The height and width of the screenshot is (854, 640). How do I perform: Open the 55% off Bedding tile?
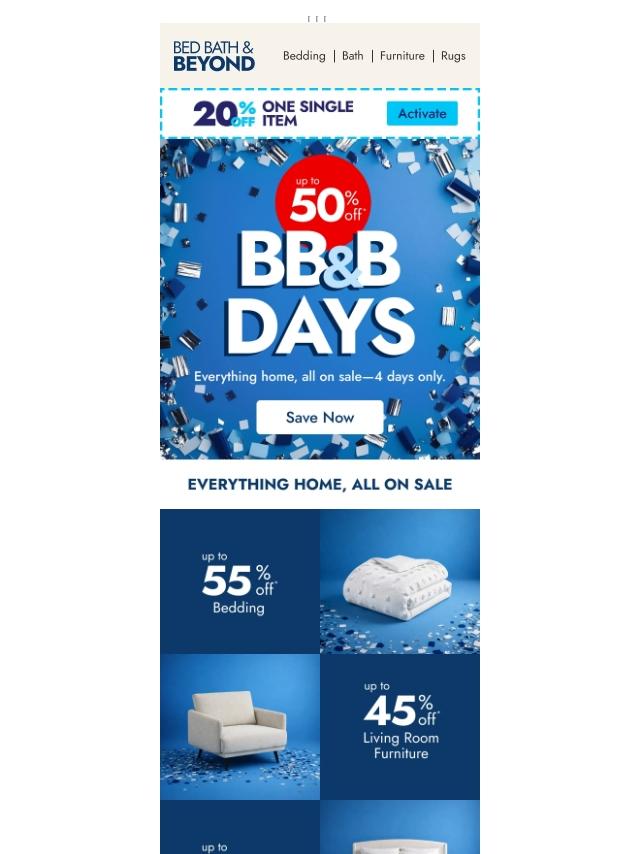click(240, 582)
